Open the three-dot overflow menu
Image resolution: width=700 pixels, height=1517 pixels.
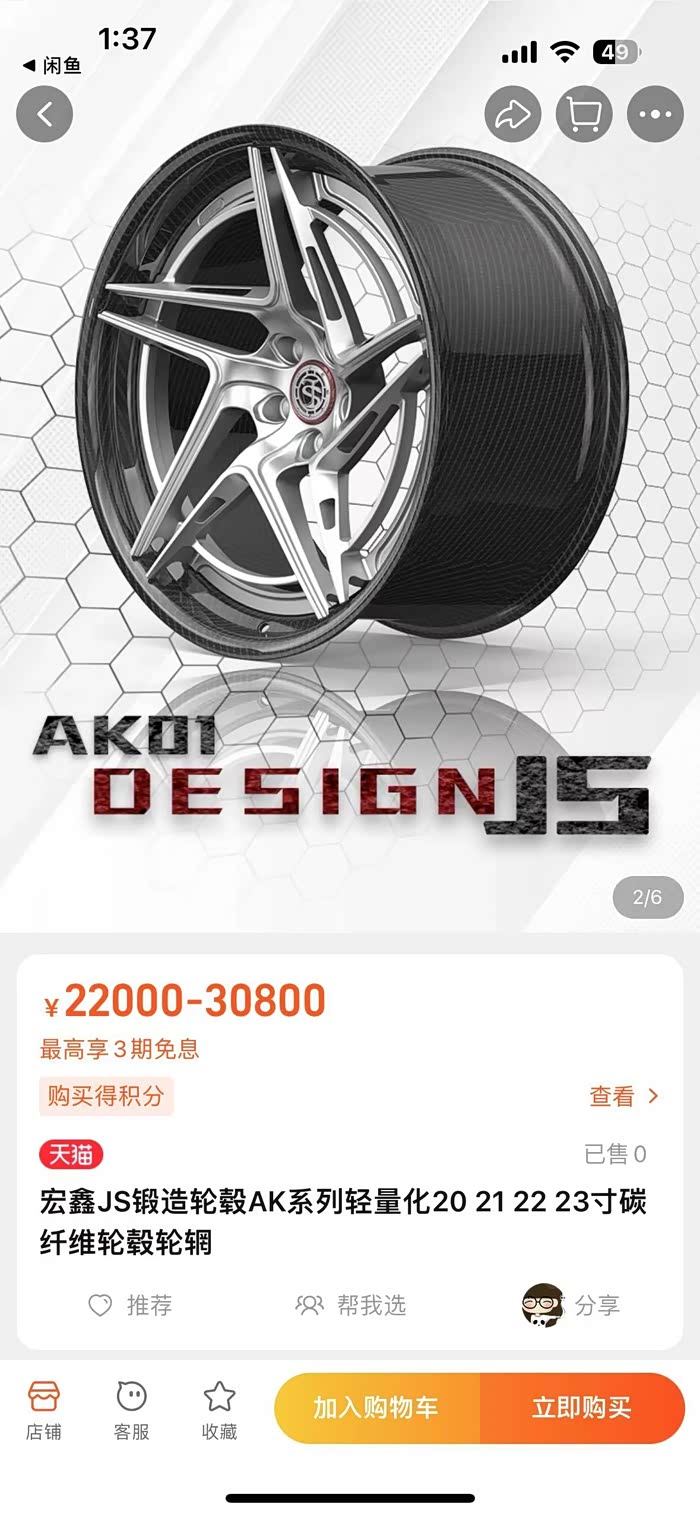(655, 114)
